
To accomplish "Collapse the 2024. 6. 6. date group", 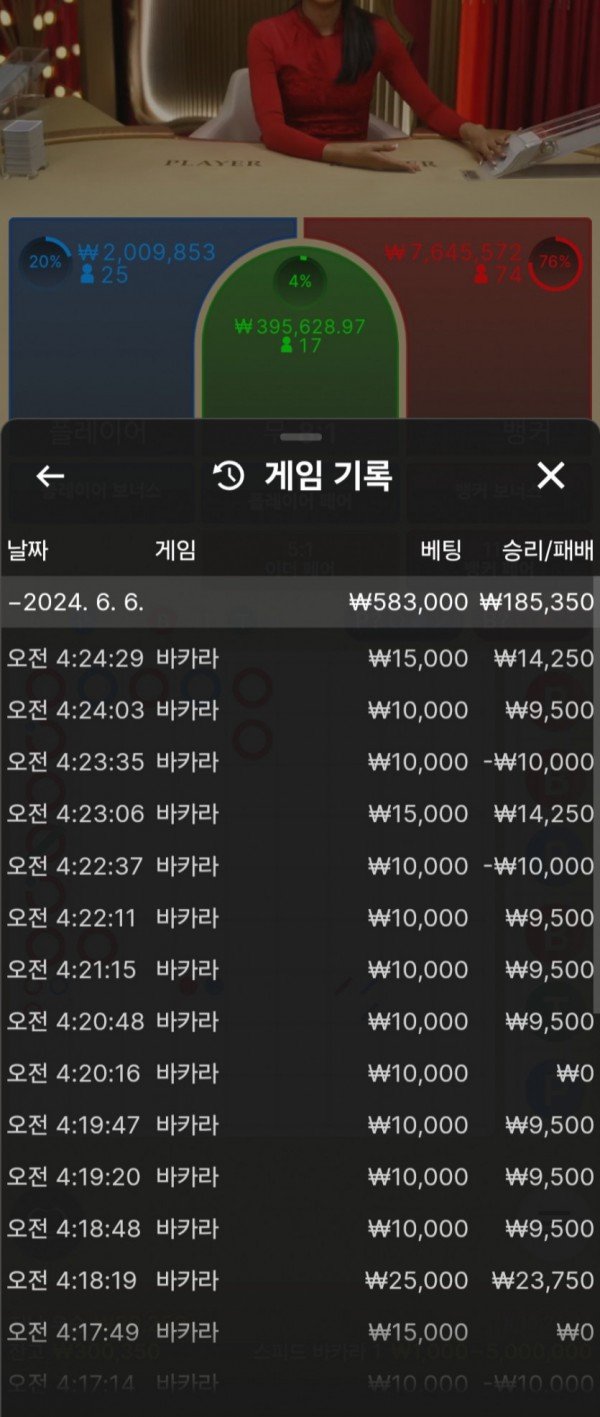I will coord(300,602).
